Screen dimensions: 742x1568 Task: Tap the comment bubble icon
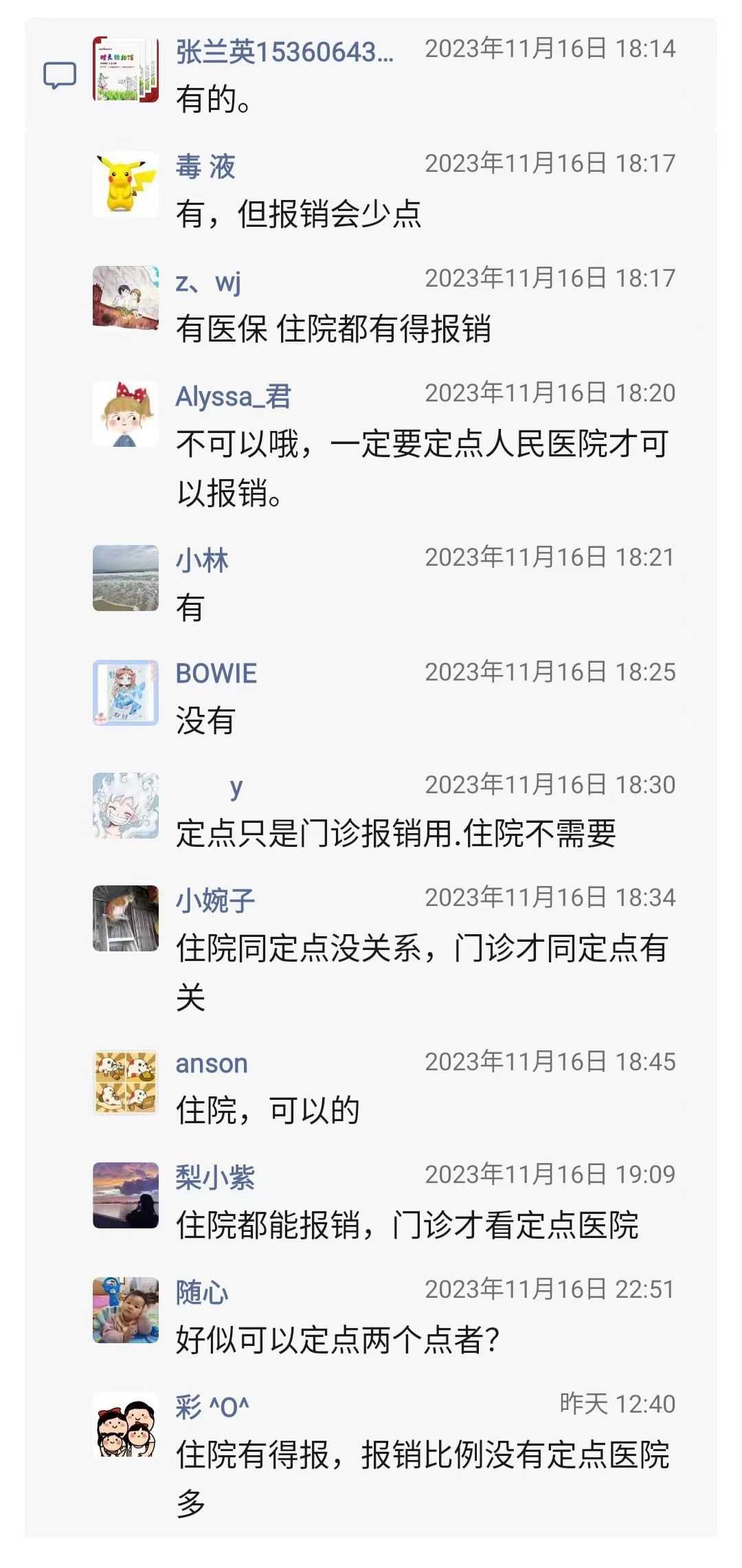tap(60, 75)
